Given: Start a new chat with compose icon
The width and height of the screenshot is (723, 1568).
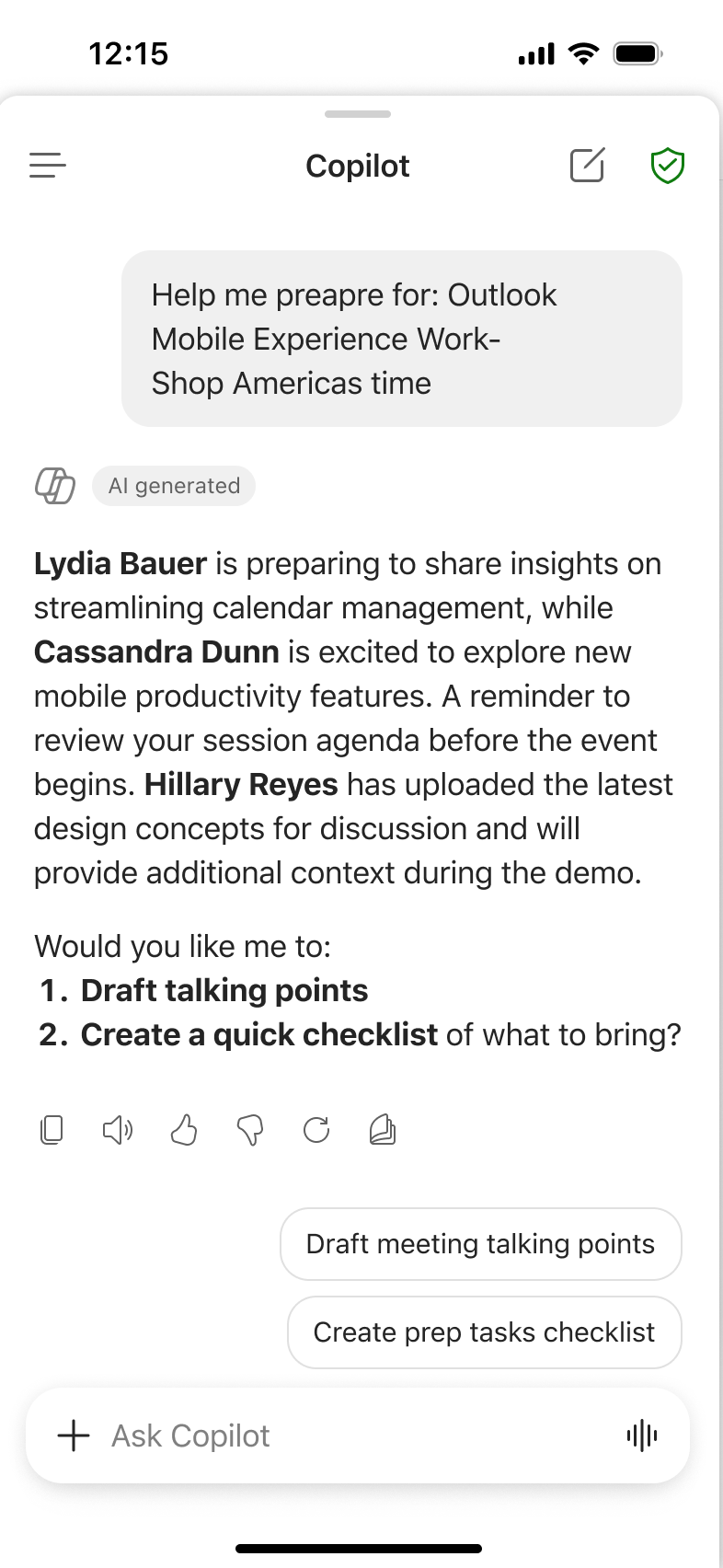Looking at the screenshot, I should pos(587,166).
